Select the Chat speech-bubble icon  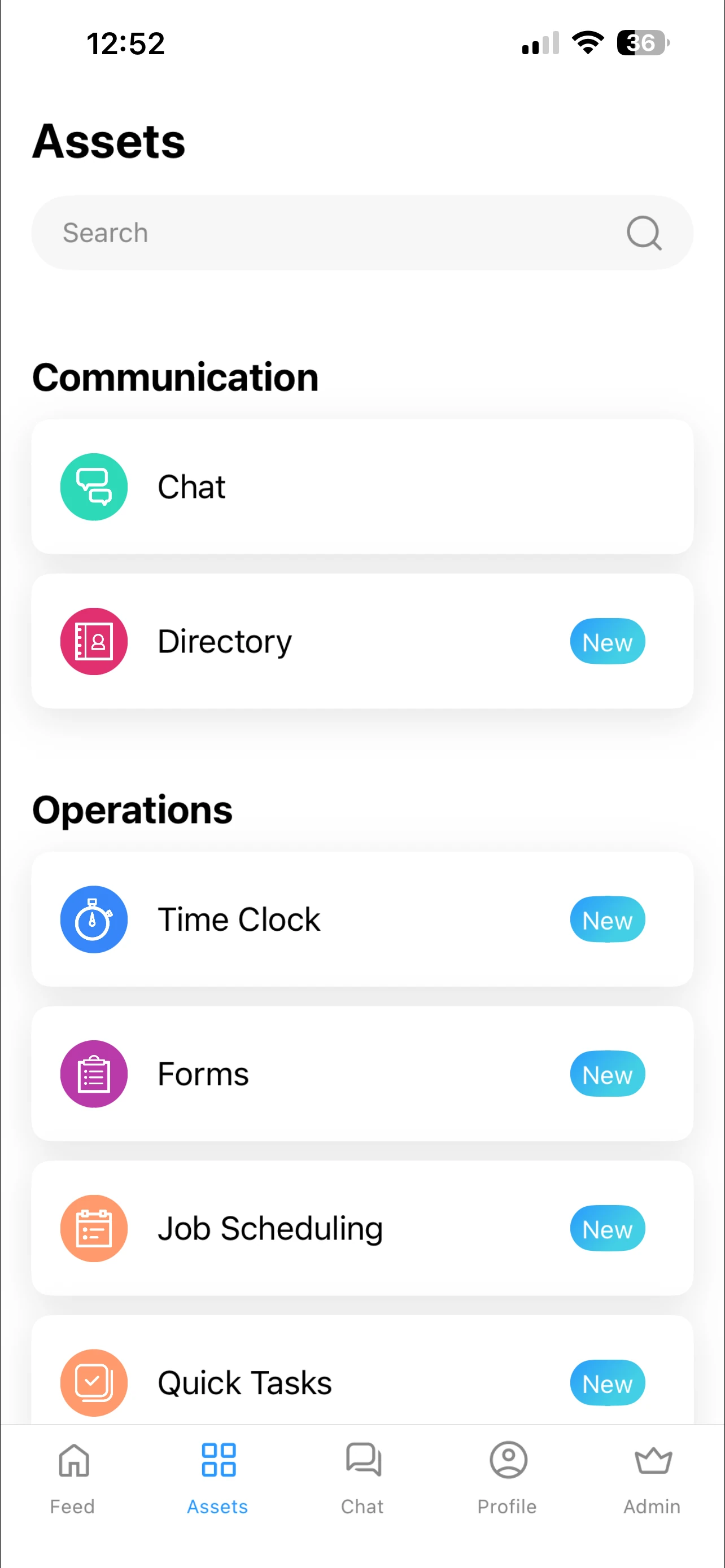tap(94, 487)
